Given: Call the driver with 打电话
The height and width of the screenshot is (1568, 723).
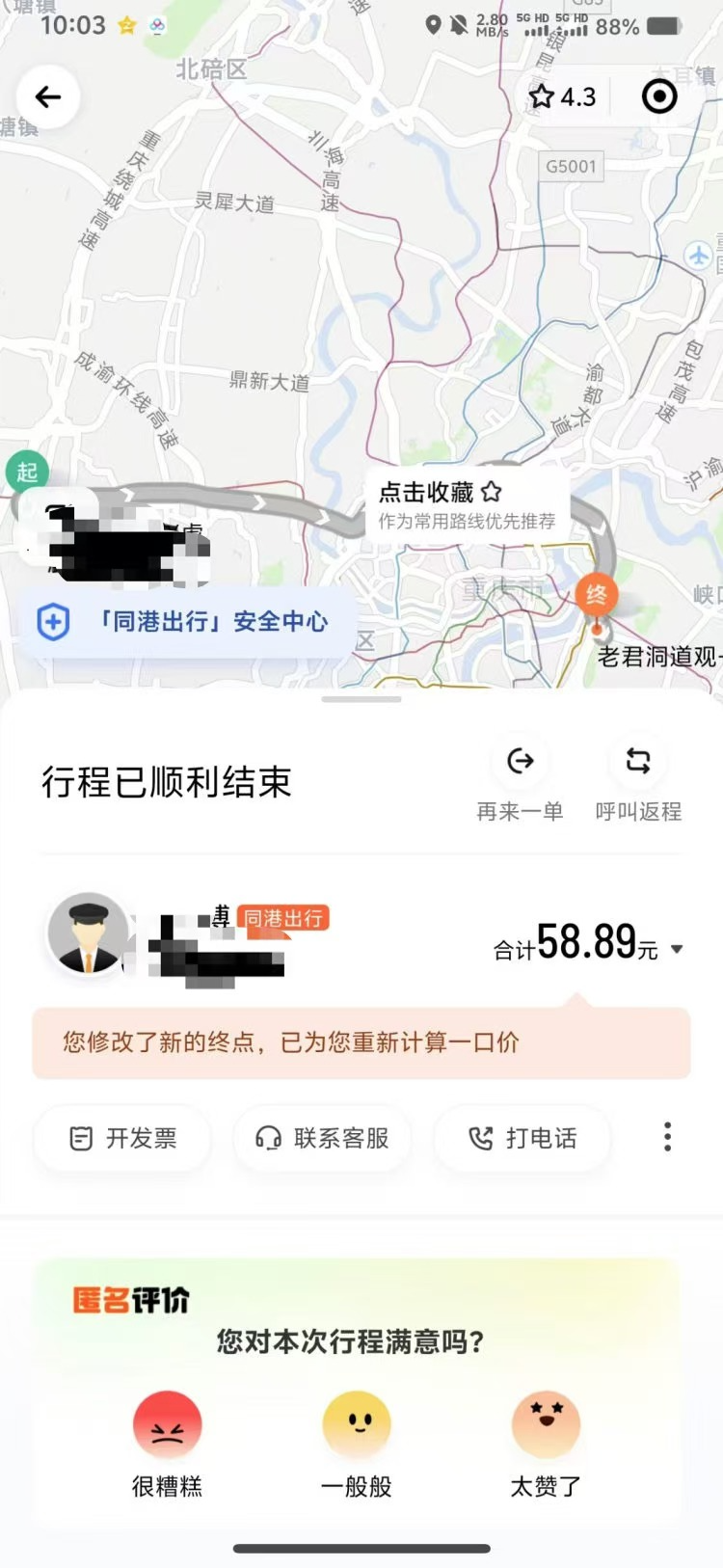Looking at the screenshot, I should 522,1138.
